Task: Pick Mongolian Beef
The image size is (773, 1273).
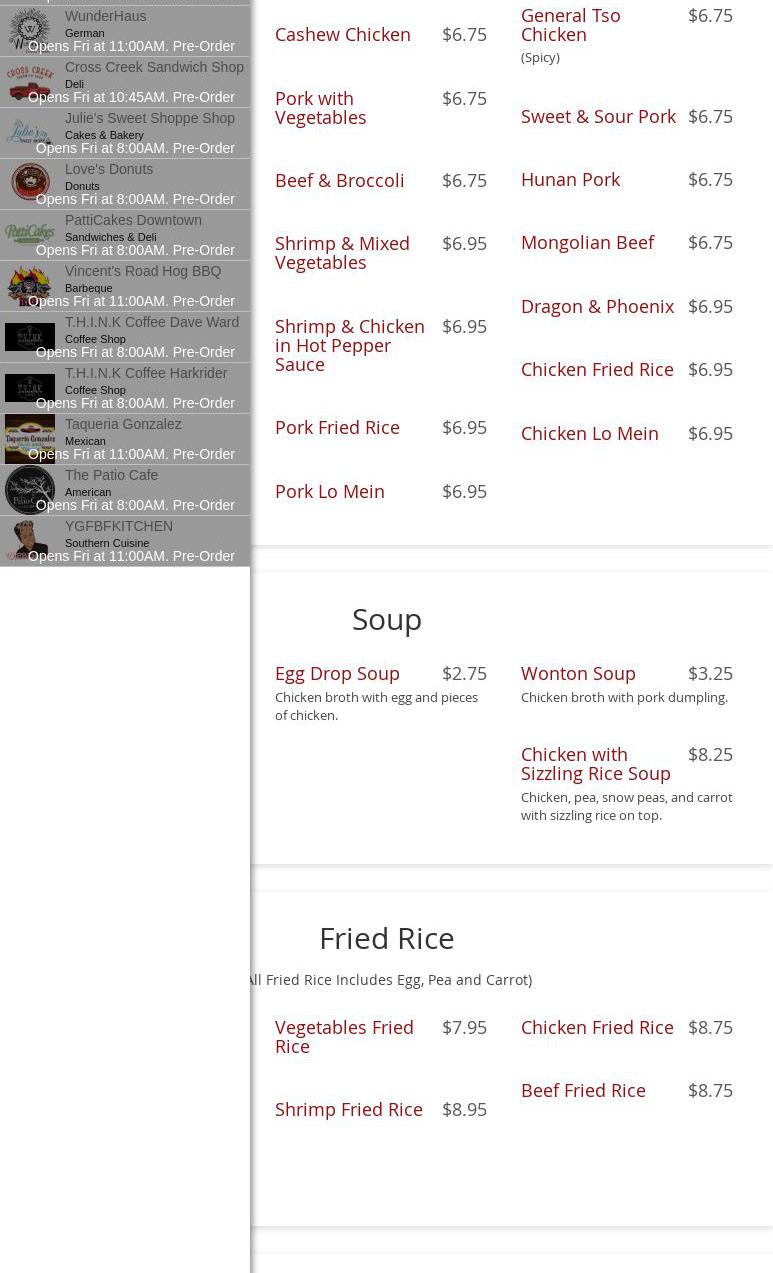Action: 587,242
